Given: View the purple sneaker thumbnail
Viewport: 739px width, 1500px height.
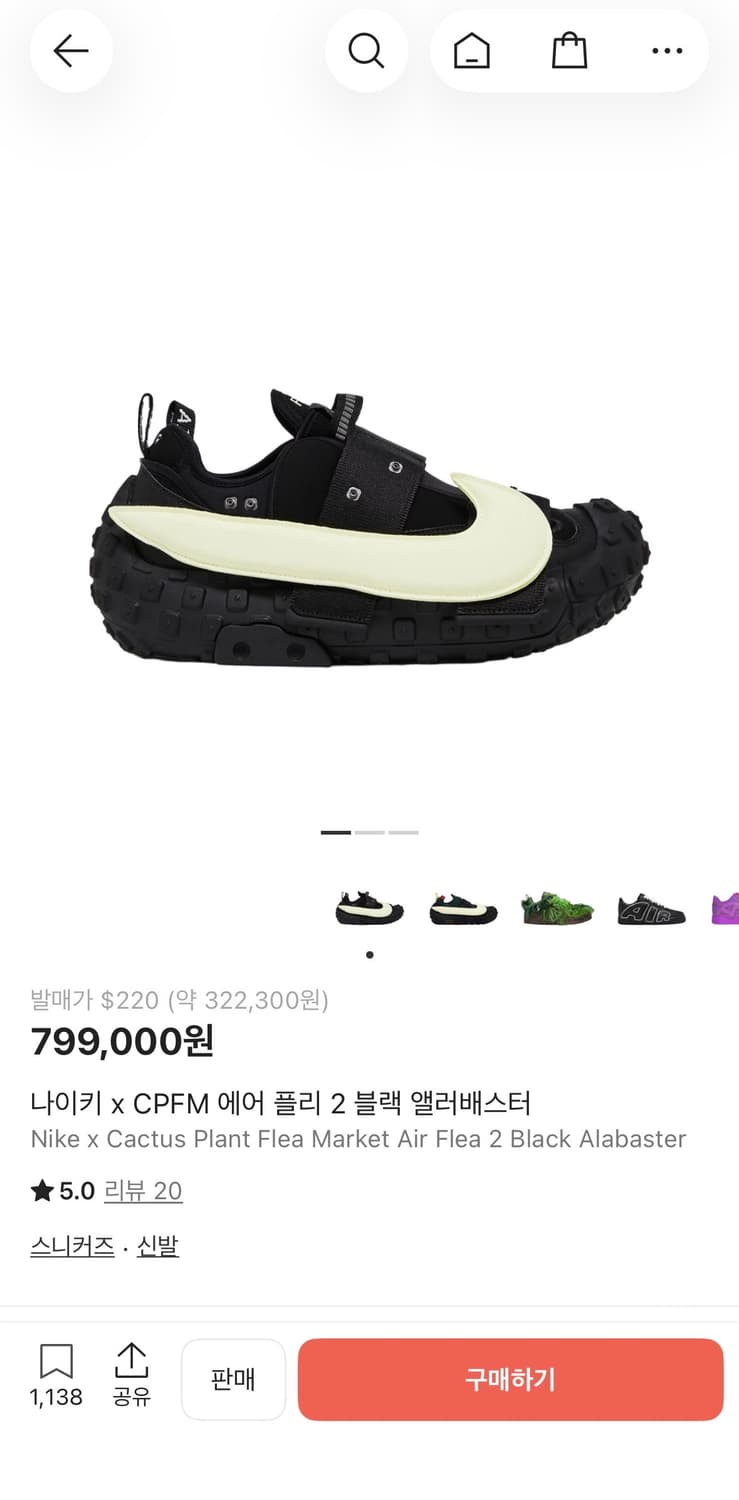Looking at the screenshot, I should click(x=725, y=908).
